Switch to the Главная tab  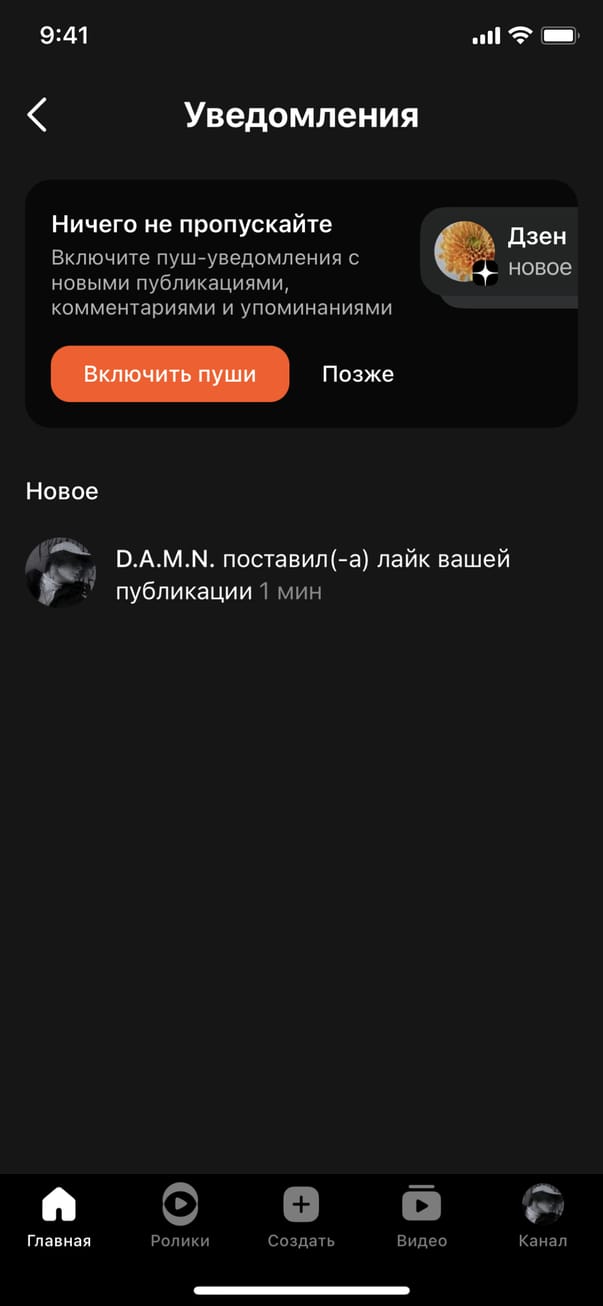pyautogui.click(x=59, y=1216)
